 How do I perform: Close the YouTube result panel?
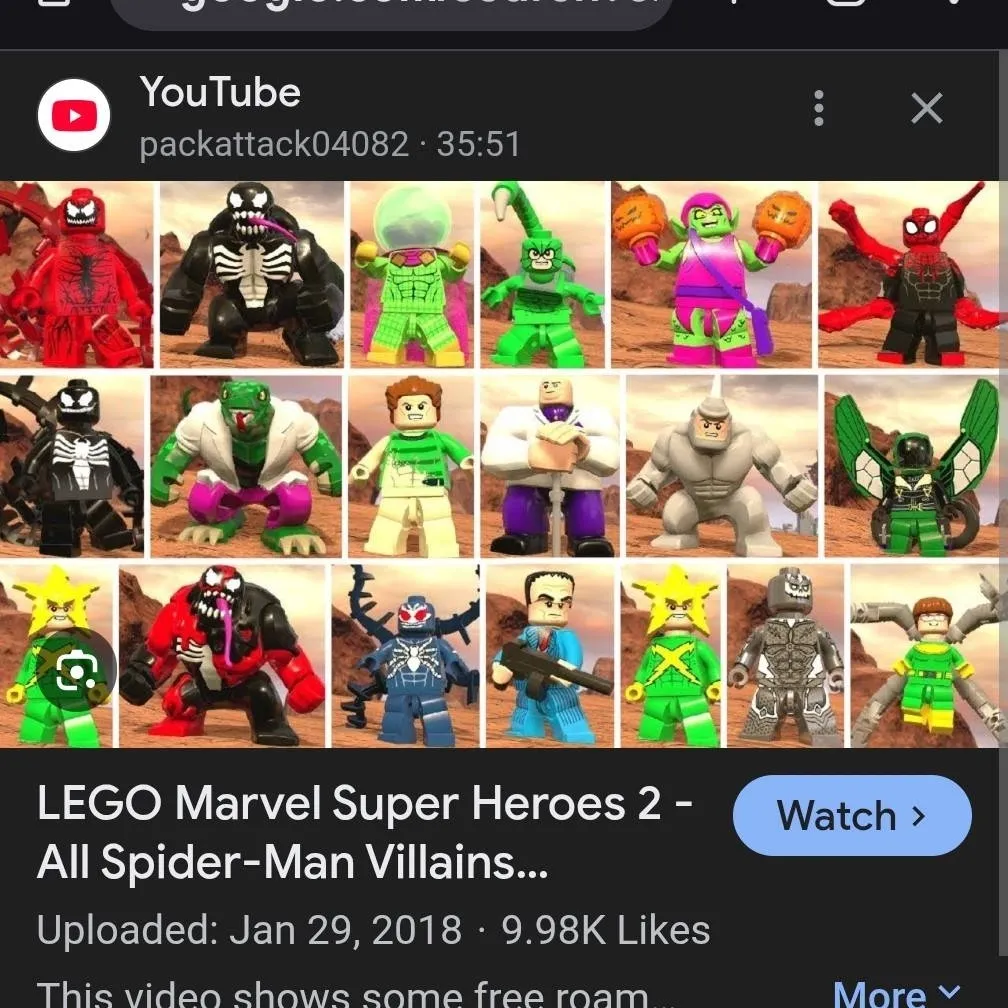(x=927, y=108)
